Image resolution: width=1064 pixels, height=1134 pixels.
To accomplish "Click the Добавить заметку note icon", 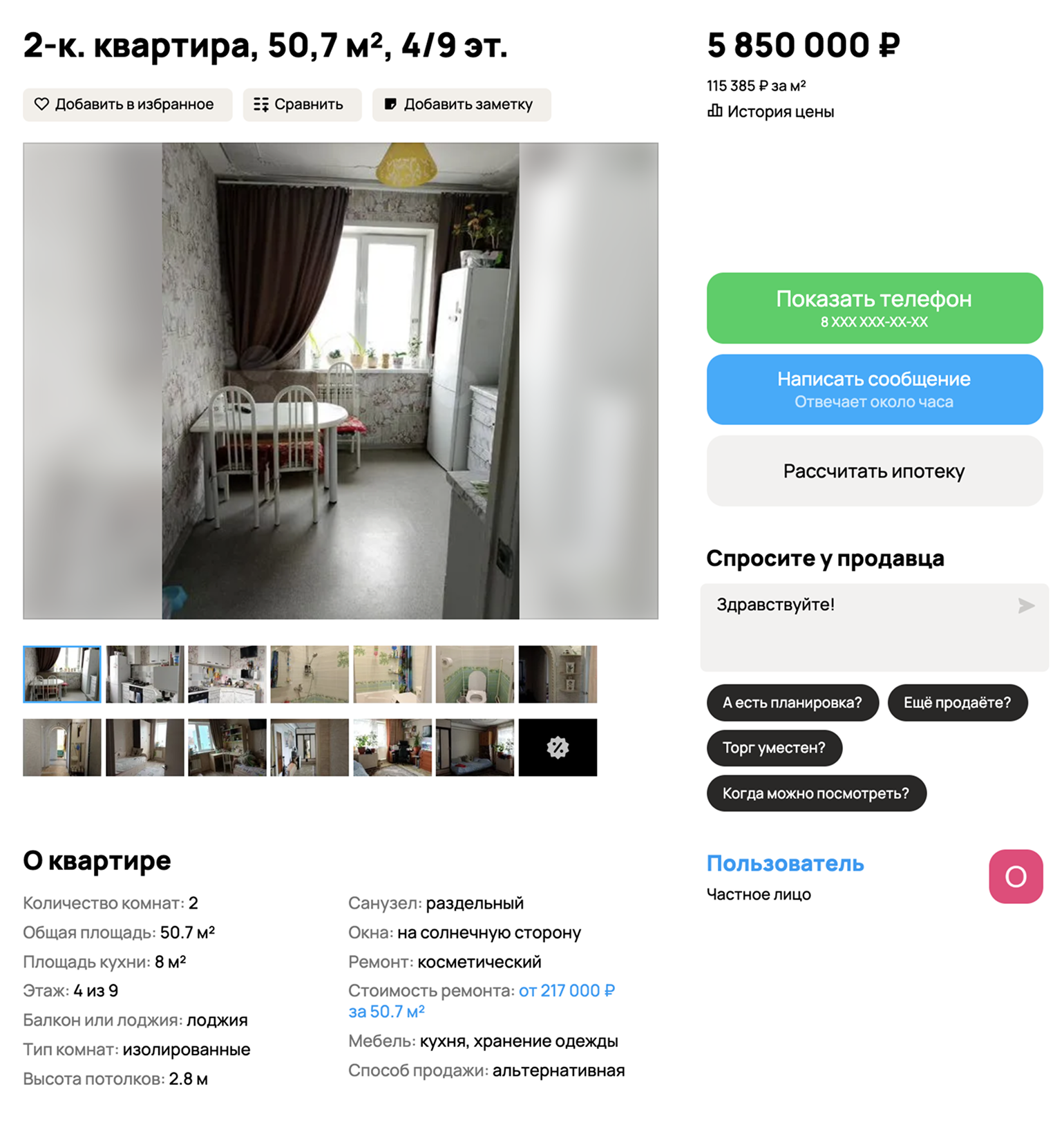I will pyautogui.click(x=391, y=104).
